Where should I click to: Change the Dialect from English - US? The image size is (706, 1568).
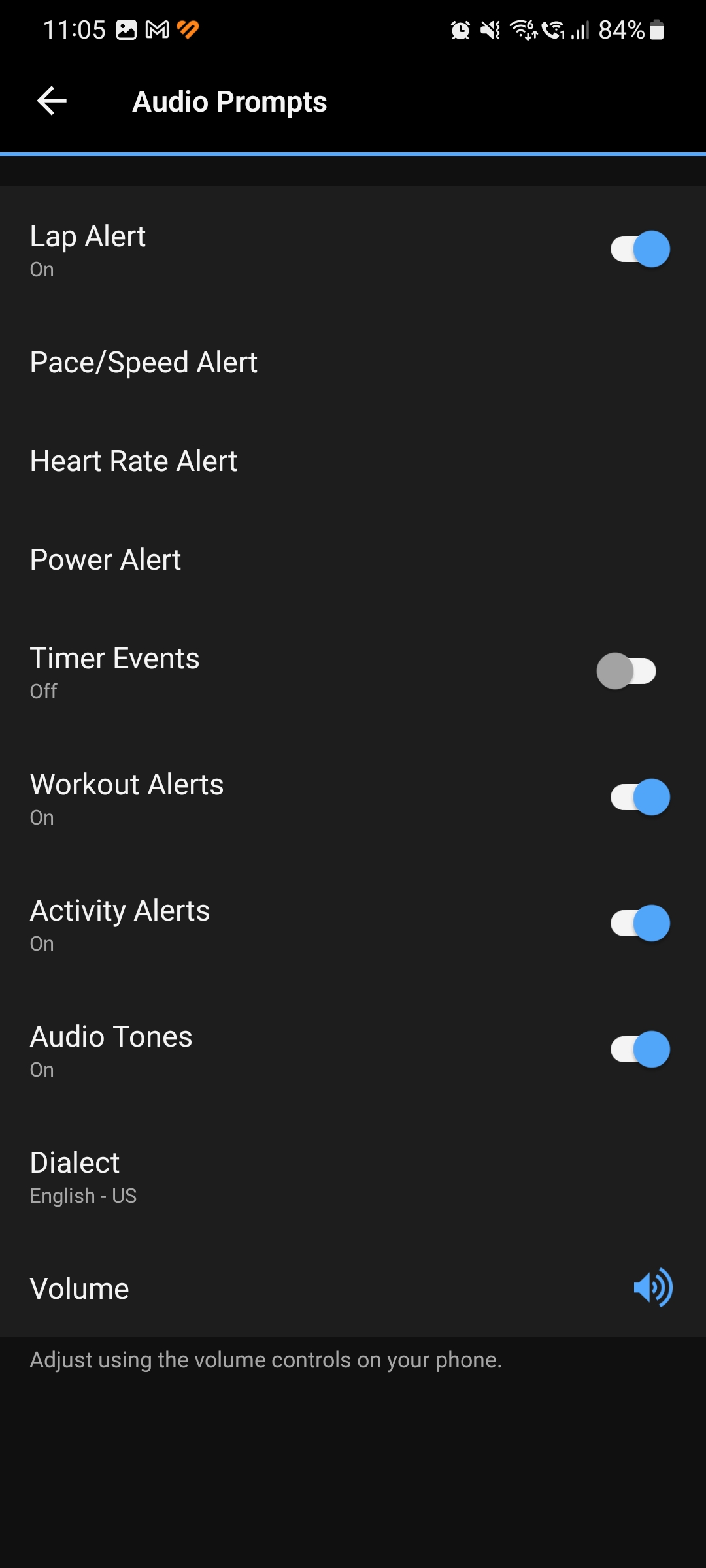click(x=353, y=1176)
